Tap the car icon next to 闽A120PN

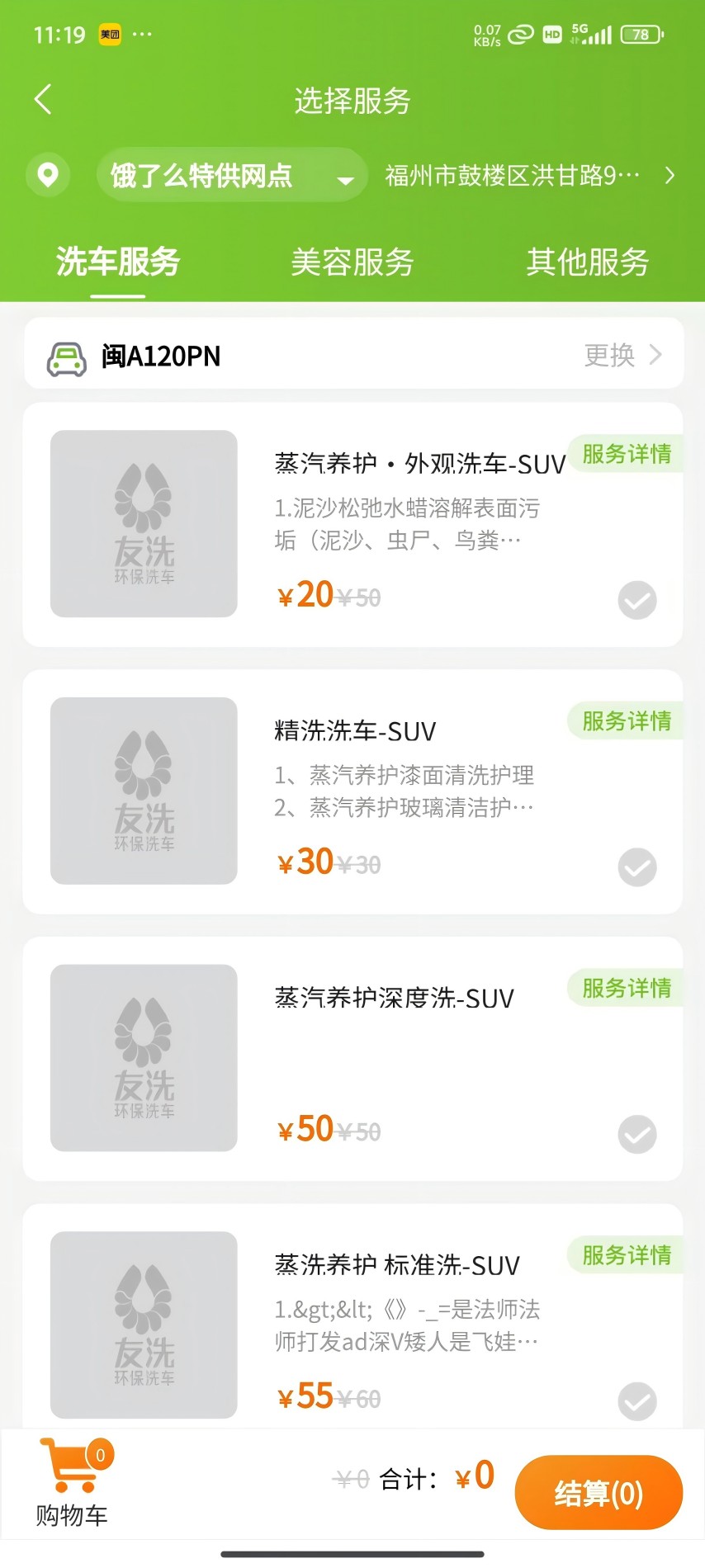pos(65,355)
